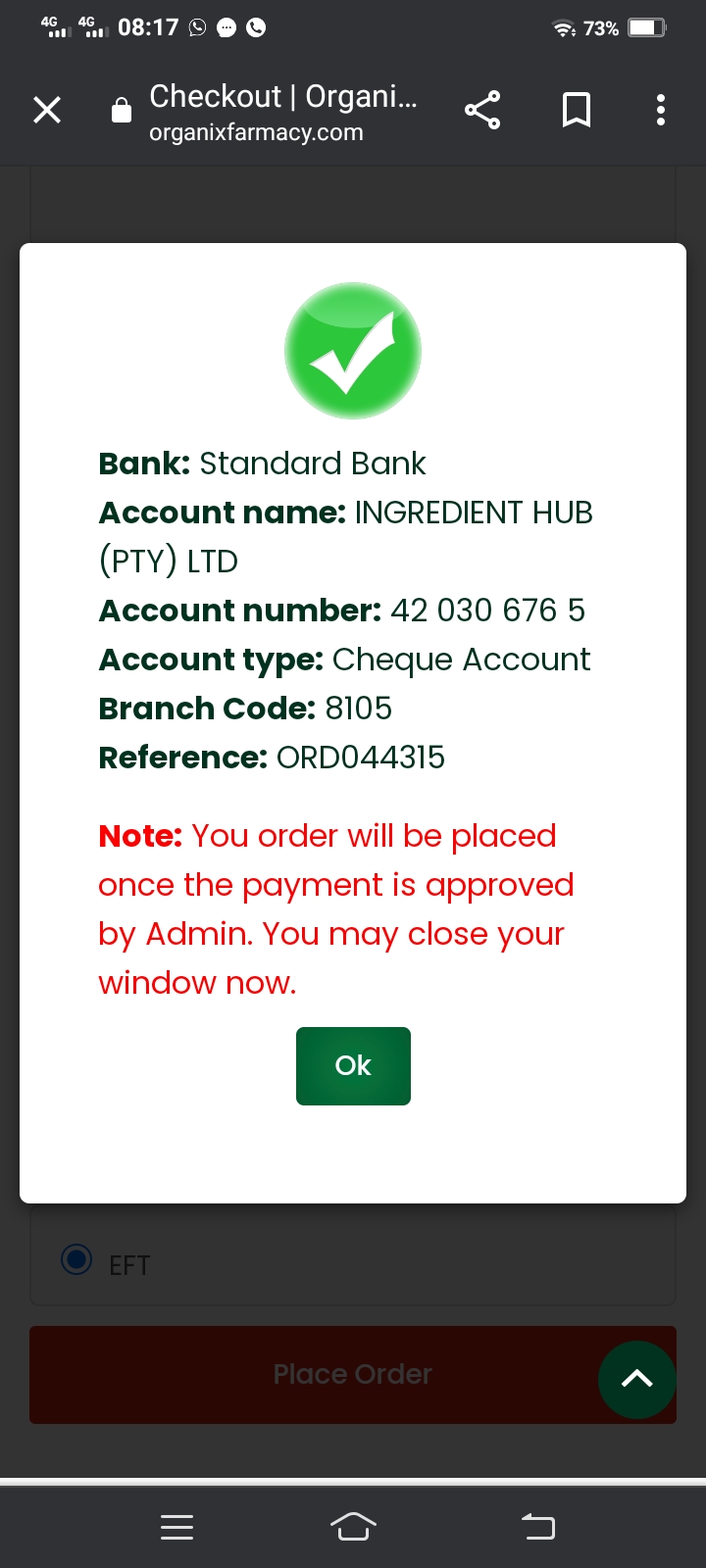706x1568 pixels.
Task: Confirm the dialog with the Ok button
Action: pos(353,1066)
